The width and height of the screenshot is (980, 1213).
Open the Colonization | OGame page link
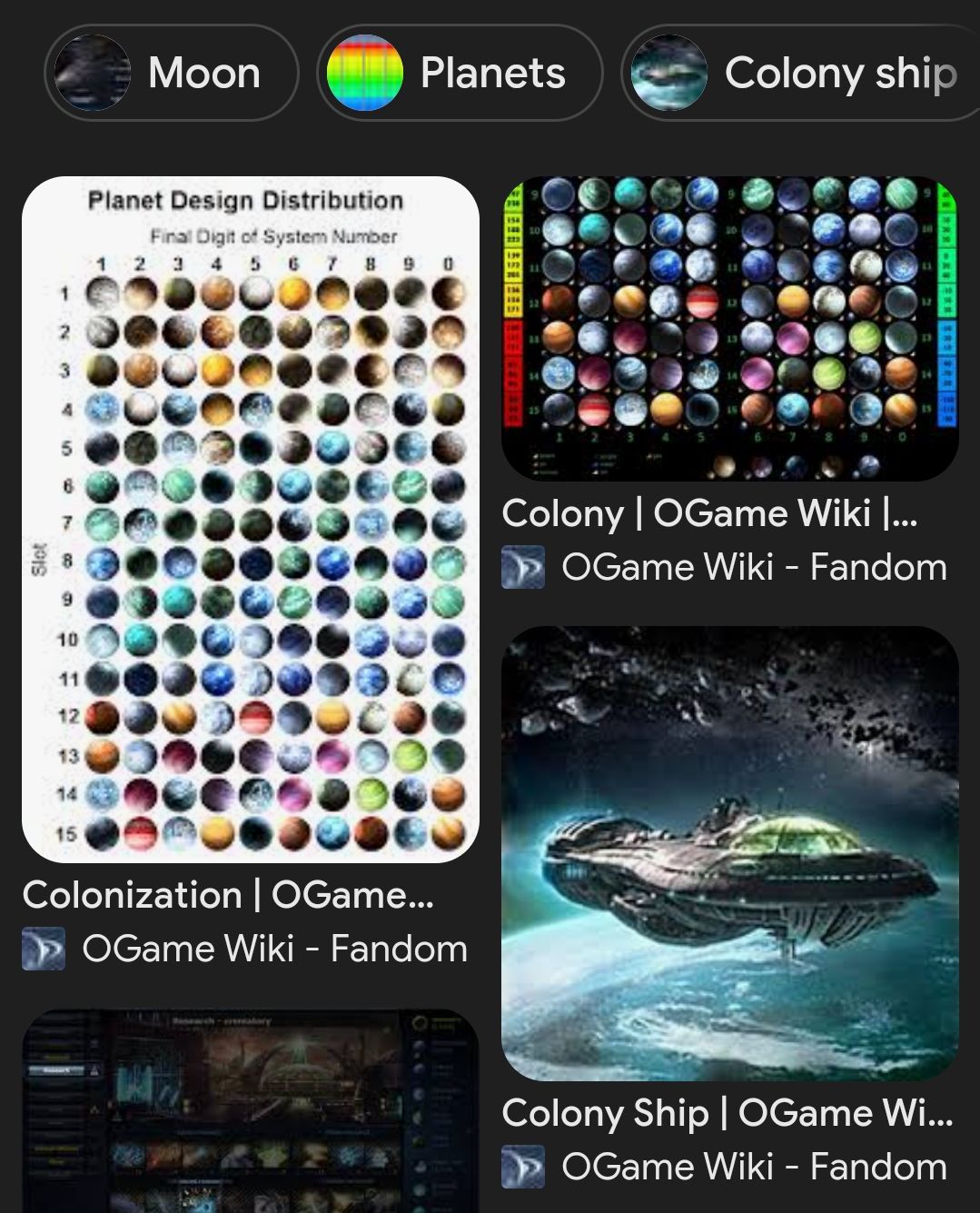pos(228,895)
